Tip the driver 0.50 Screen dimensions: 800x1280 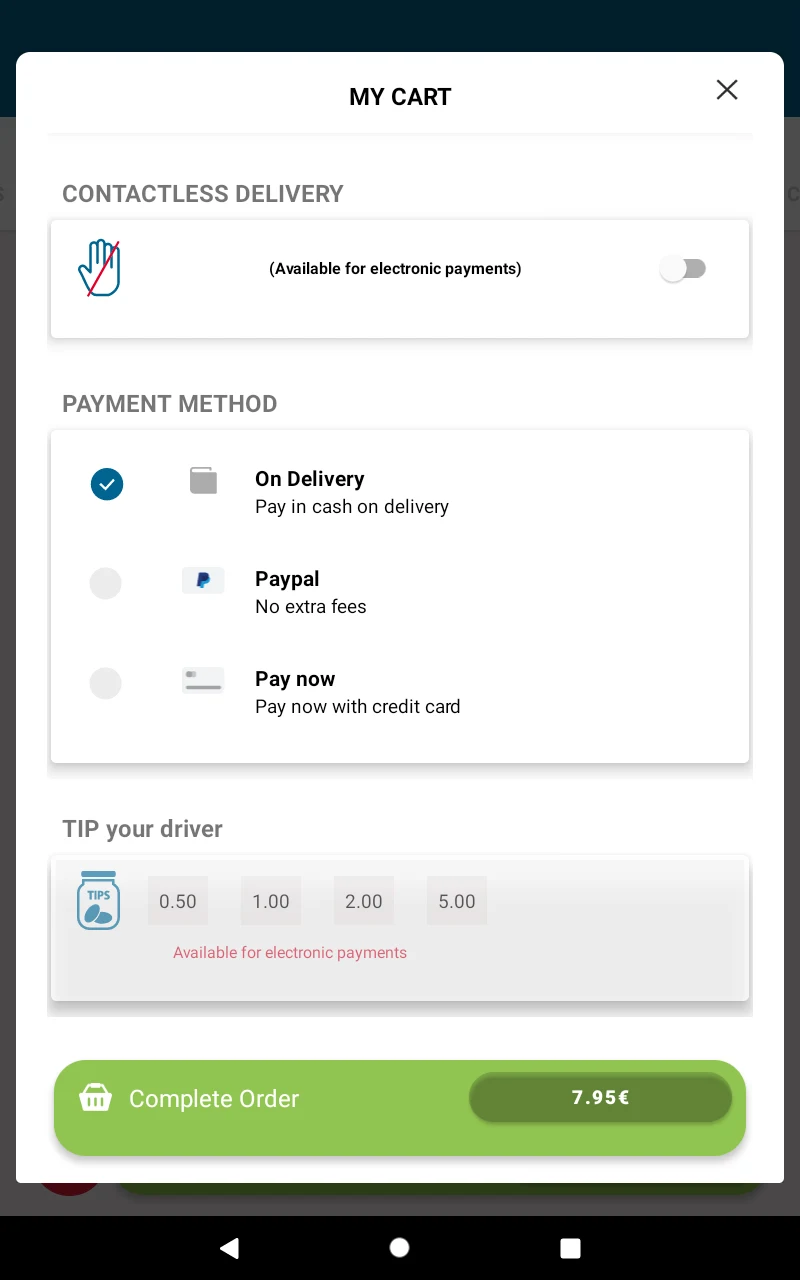click(178, 901)
